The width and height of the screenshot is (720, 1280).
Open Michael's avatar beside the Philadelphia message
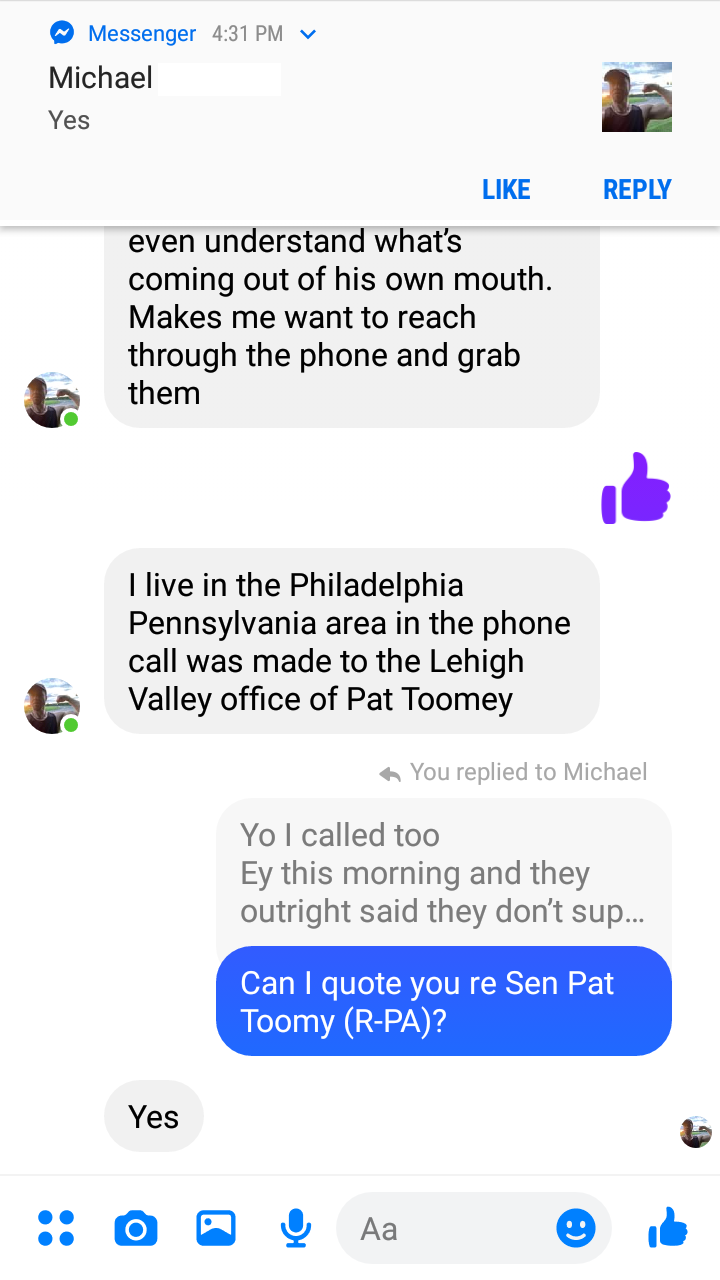click(52, 706)
